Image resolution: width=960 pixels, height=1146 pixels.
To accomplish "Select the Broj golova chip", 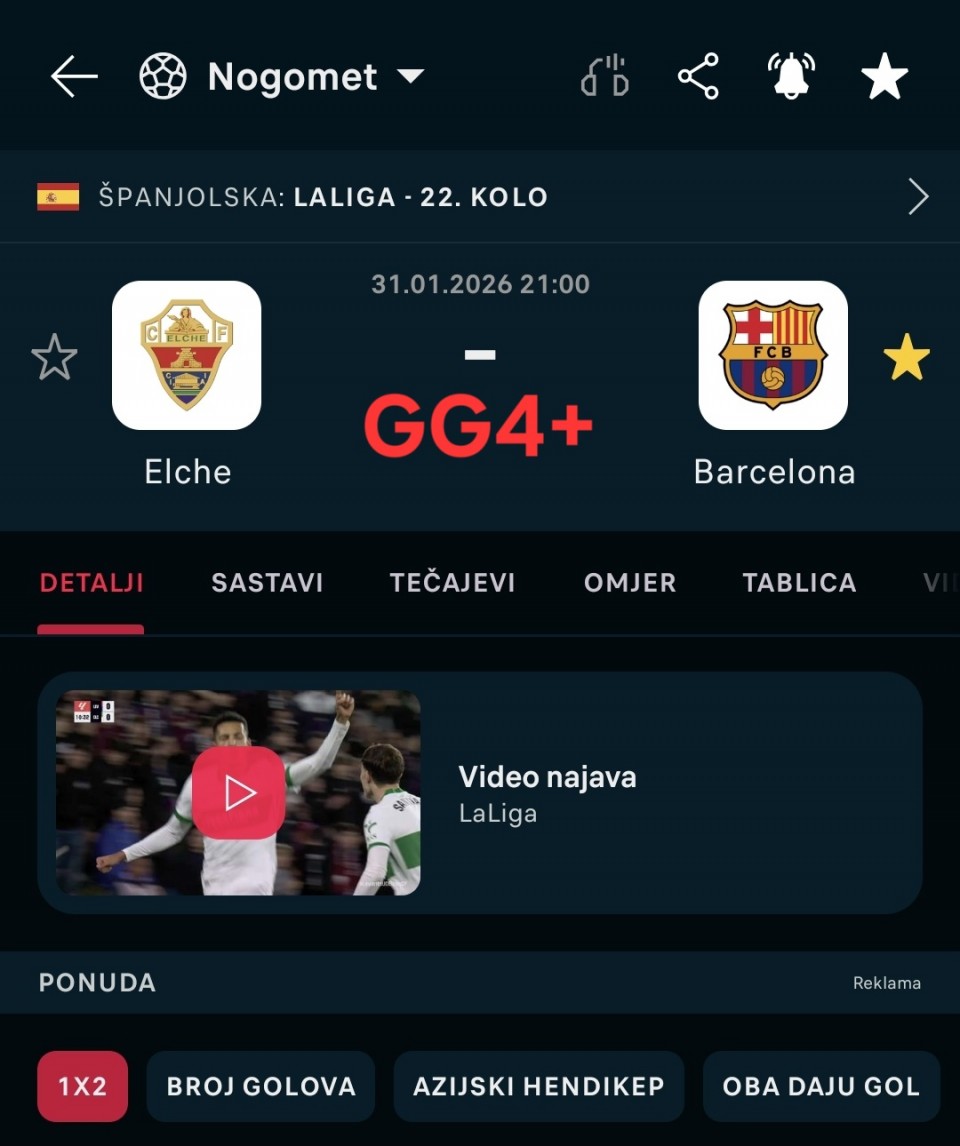I will pyautogui.click(x=261, y=1087).
